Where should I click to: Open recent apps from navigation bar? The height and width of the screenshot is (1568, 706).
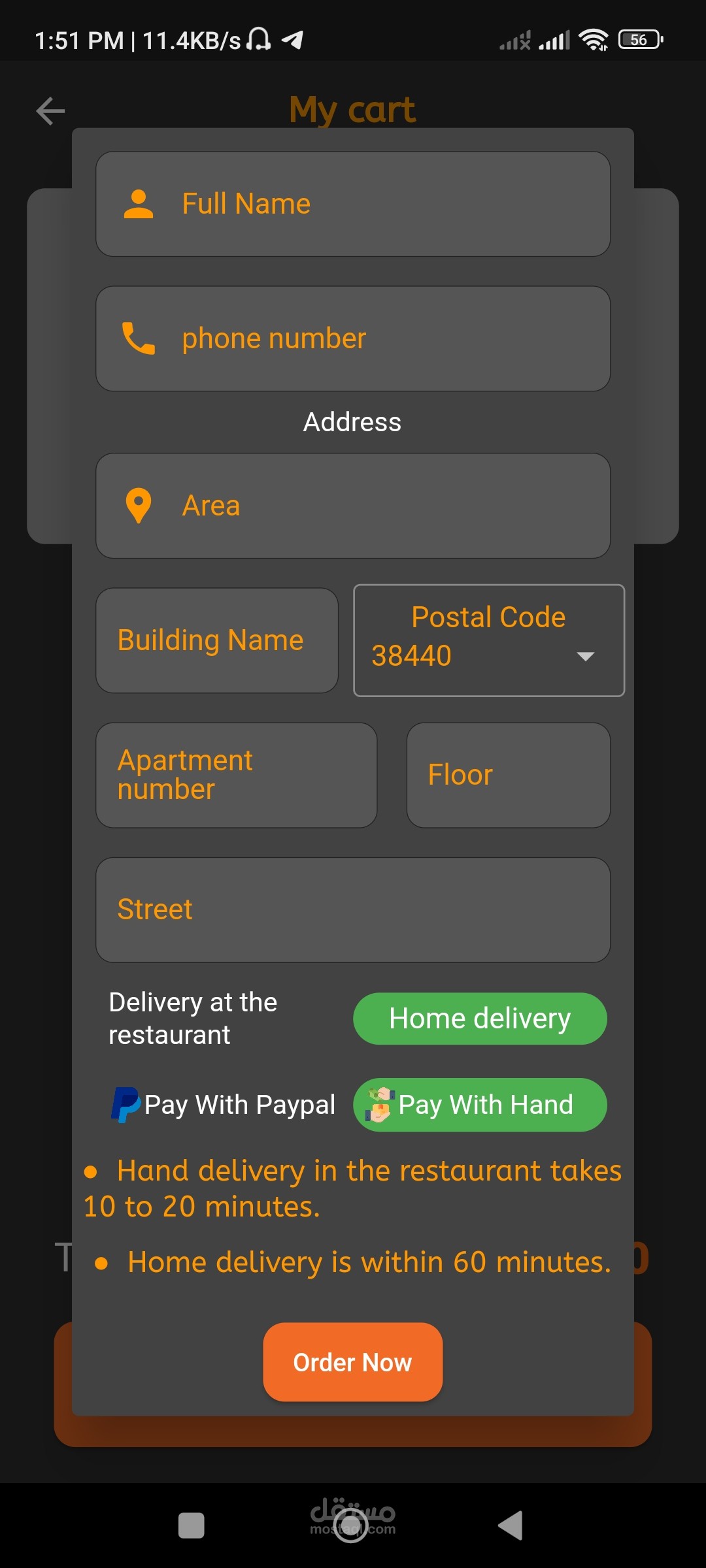[x=192, y=1526]
